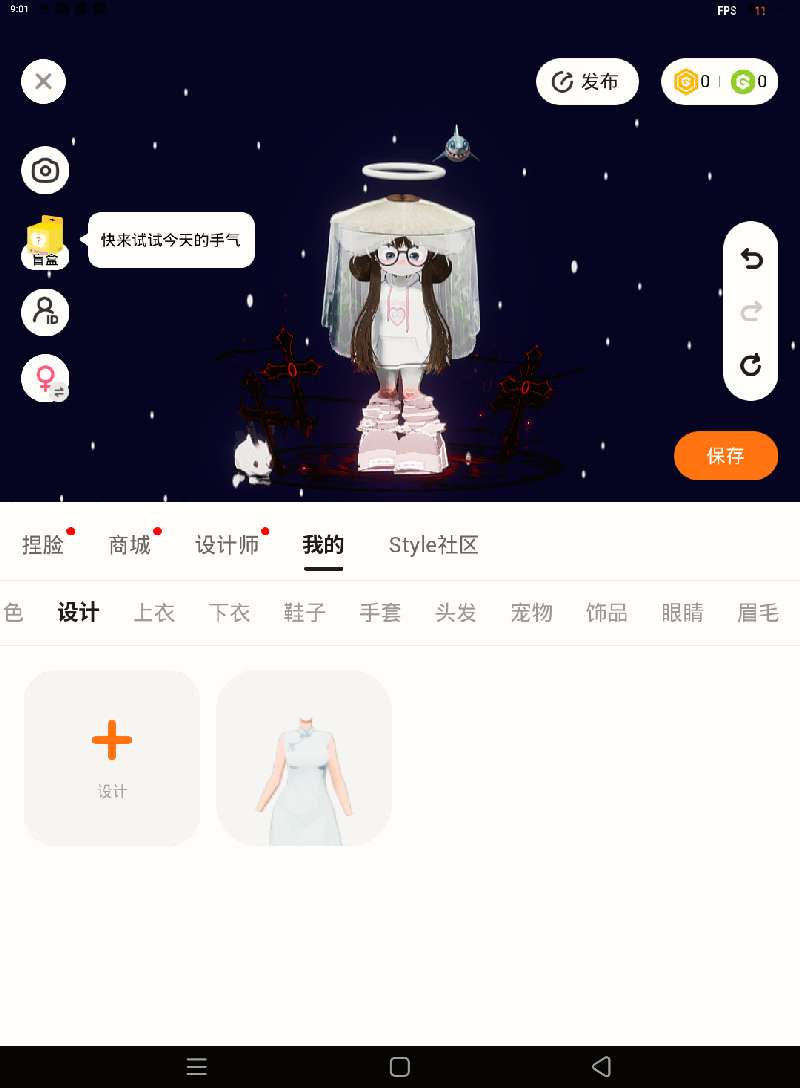Open the 设计师 tab

coord(227,545)
